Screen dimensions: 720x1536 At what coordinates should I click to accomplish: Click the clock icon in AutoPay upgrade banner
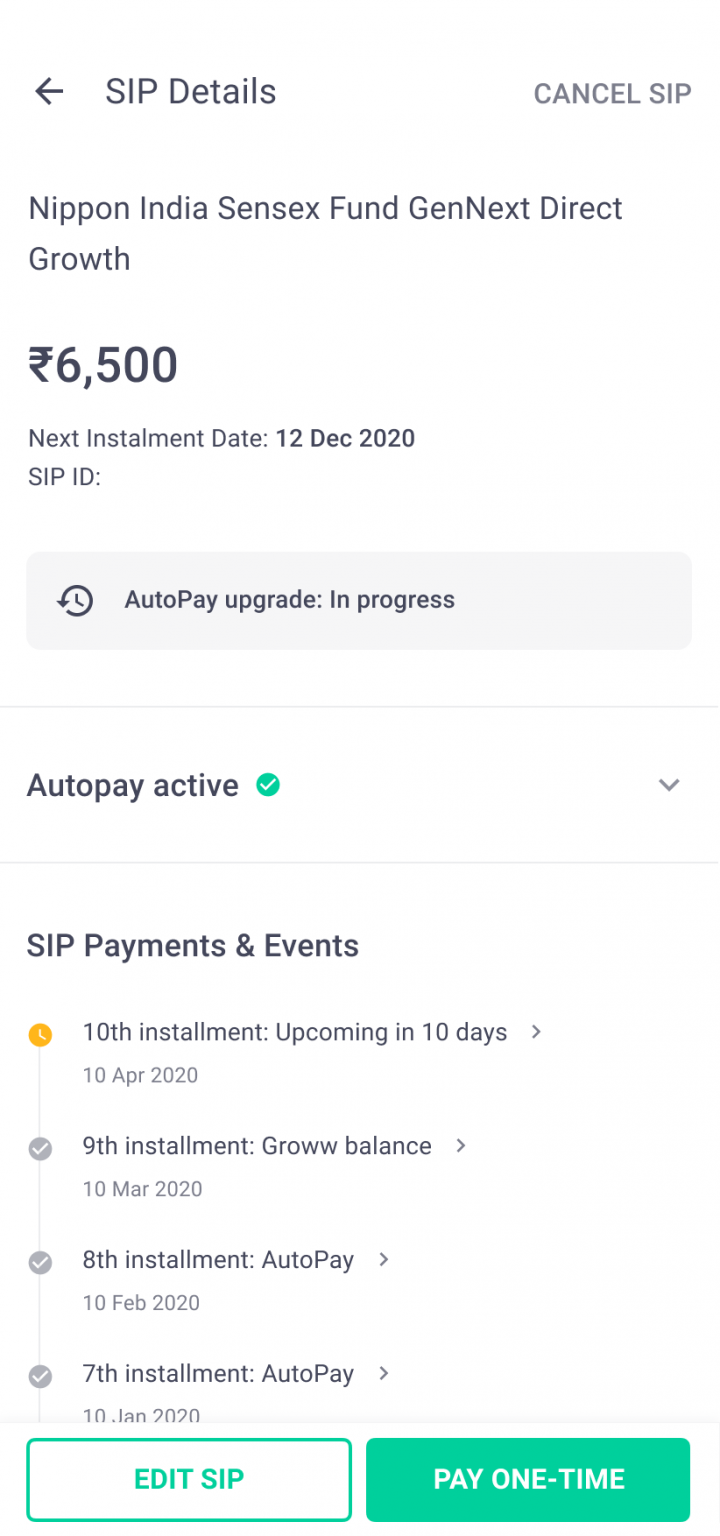coord(75,600)
